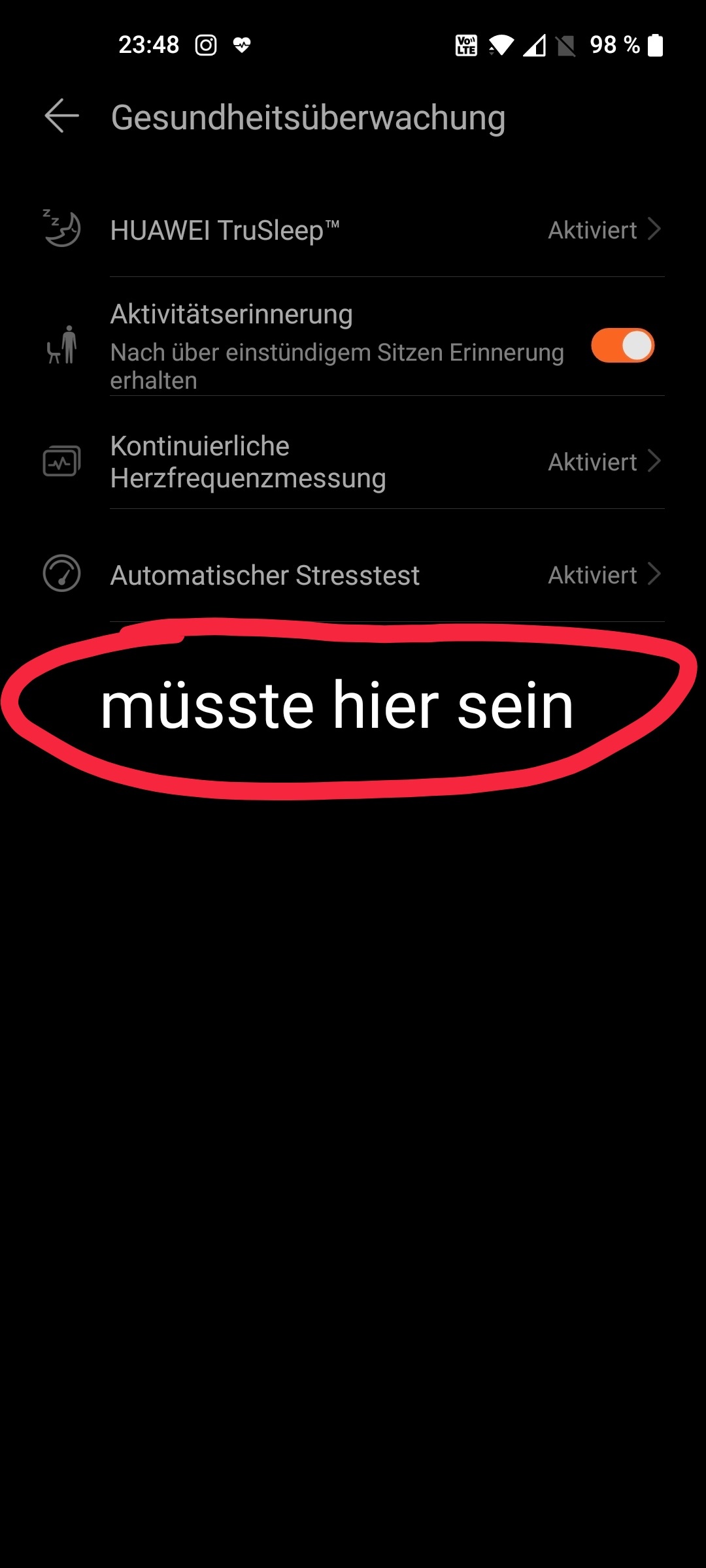Go back from Gesundheitsüberwachung
The height and width of the screenshot is (1568, 706).
(x=62, y=116)
